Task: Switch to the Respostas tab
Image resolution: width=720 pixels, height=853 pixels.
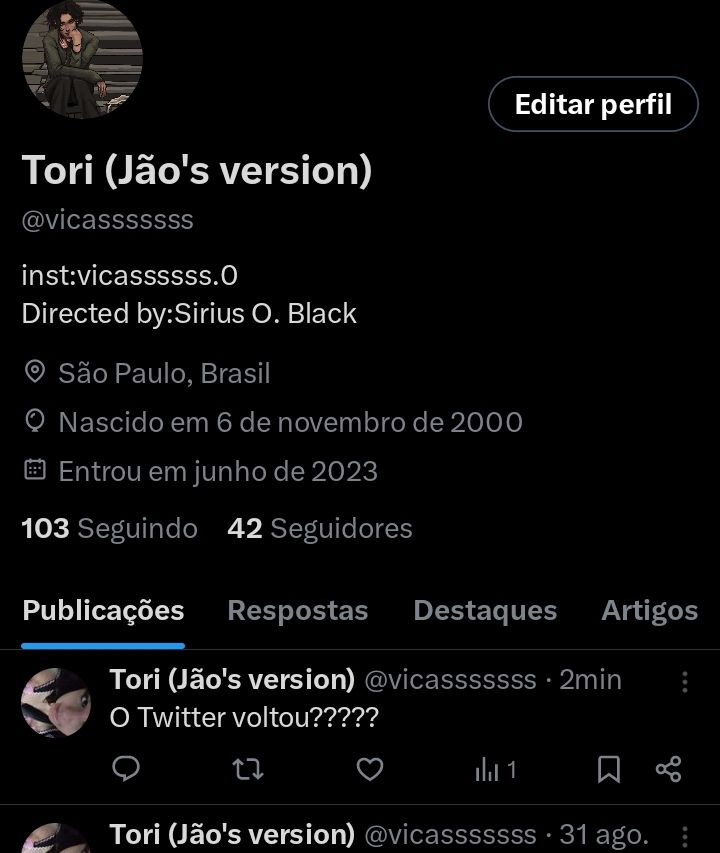Action: tap(297, 610)
